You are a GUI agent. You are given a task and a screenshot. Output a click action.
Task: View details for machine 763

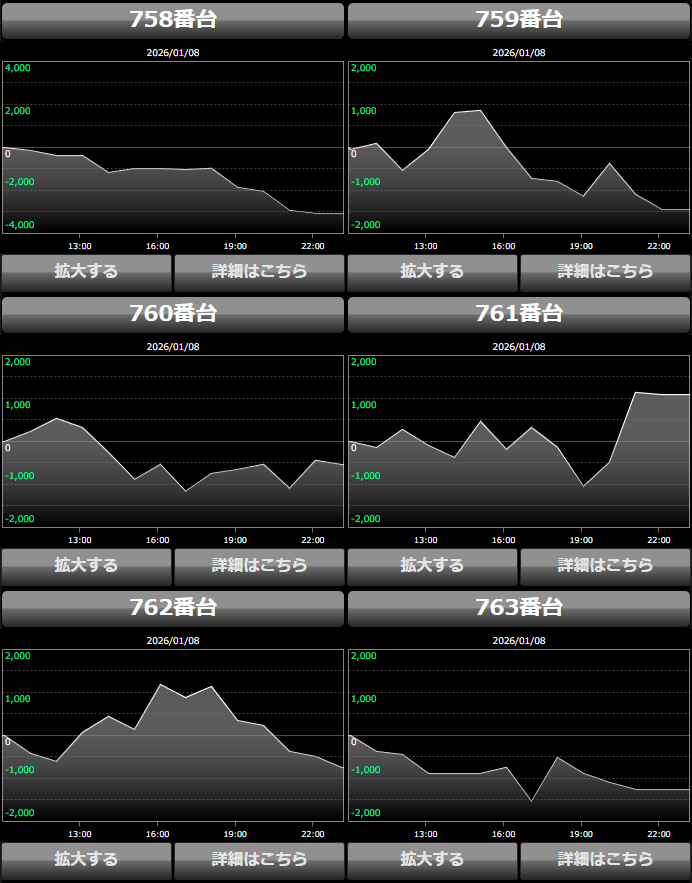(605, 859)
